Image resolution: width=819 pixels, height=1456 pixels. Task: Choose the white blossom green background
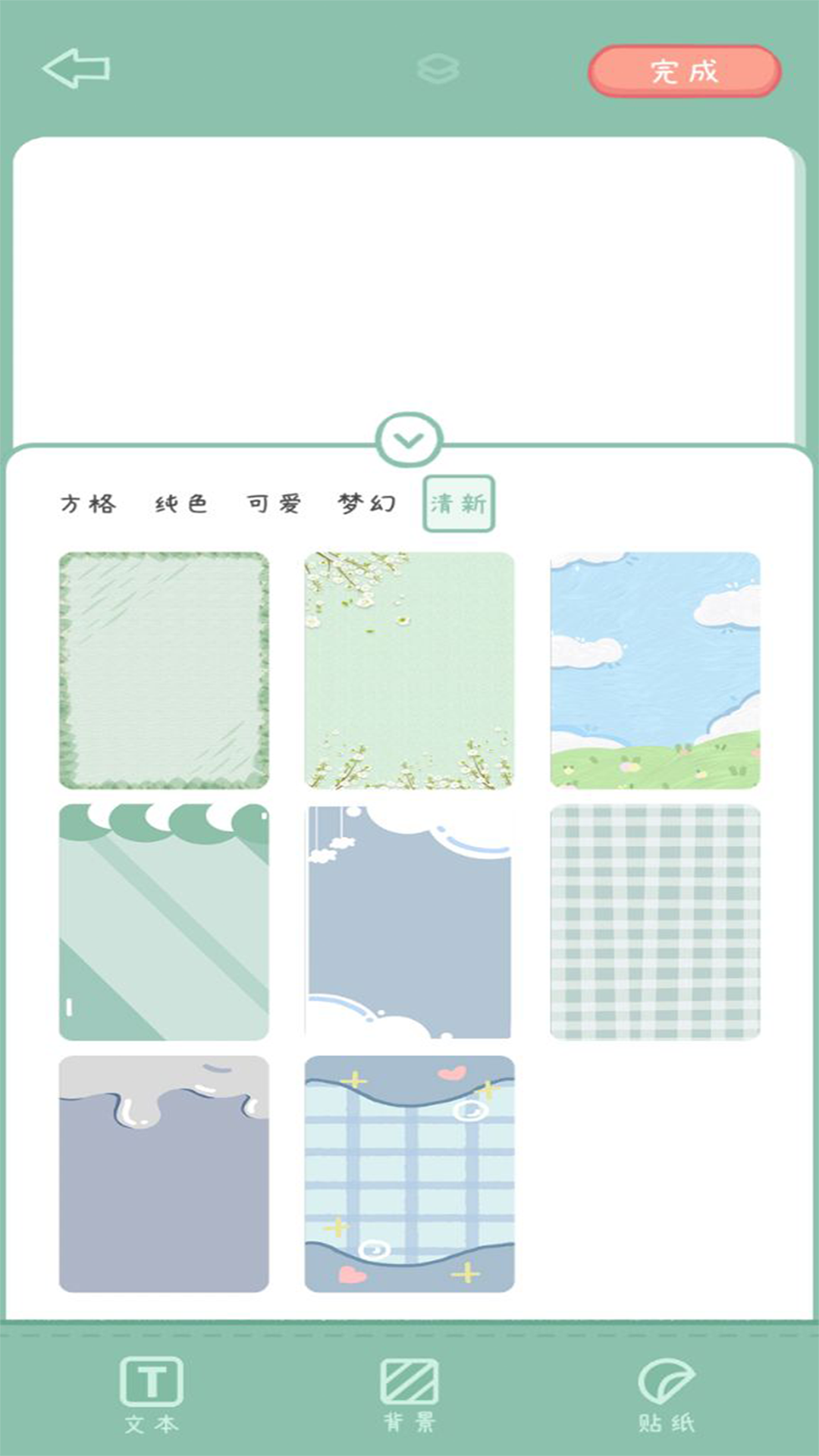click(409, 671)
